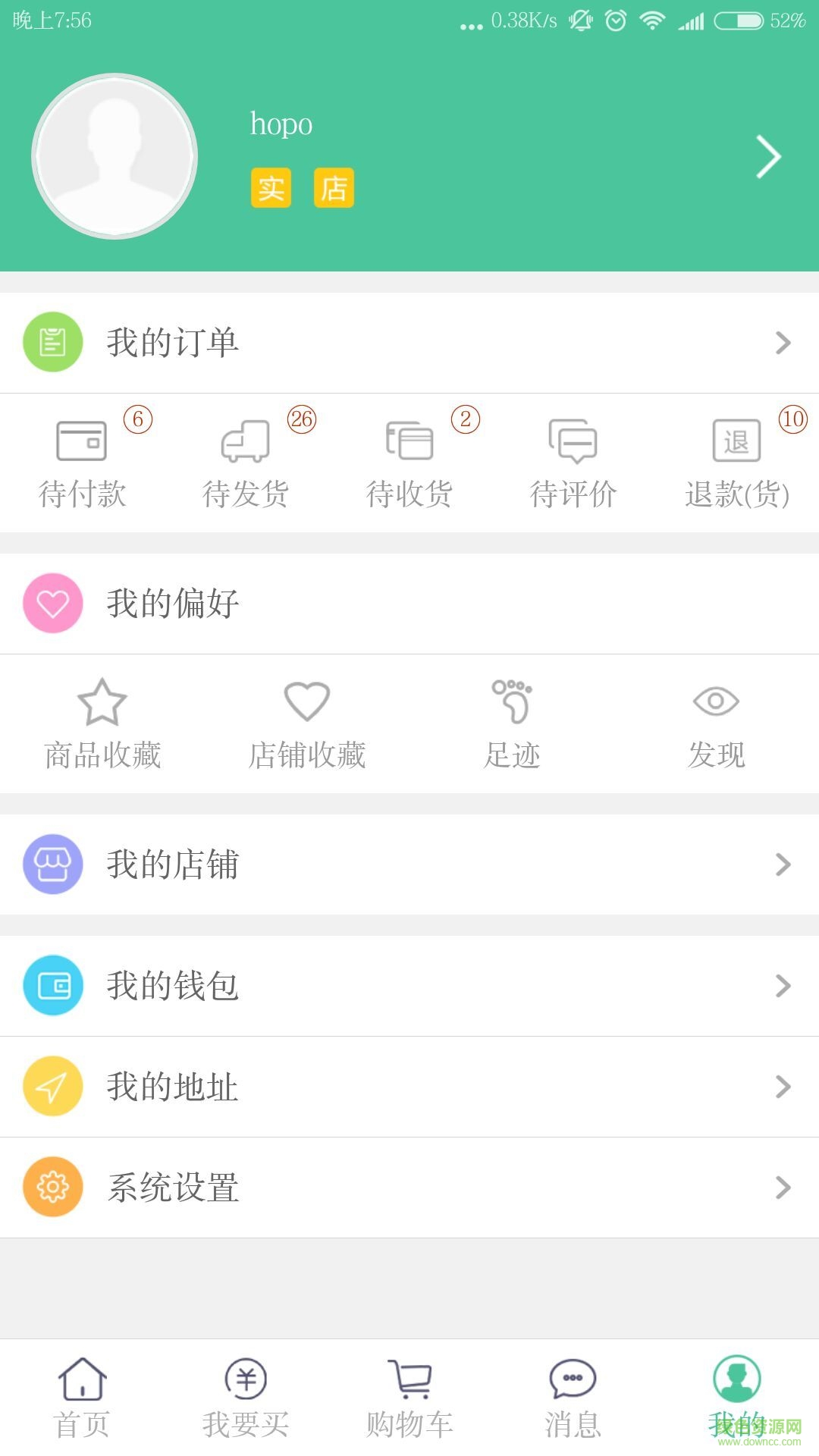The width and height of the screenshot is (819, 1456).
Task: Open the 待评价 pending review section
Action: coord(573,463)
